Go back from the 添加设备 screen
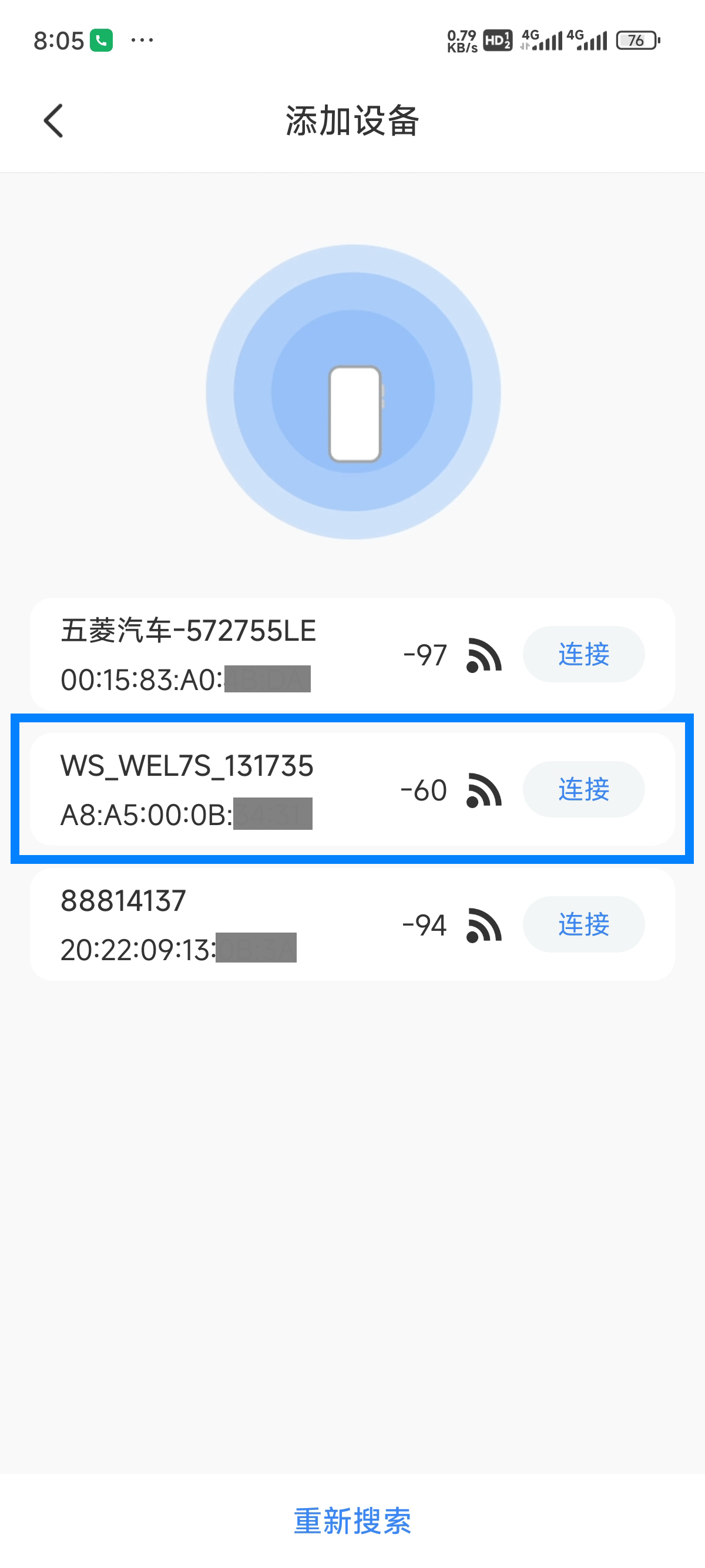 53,120
